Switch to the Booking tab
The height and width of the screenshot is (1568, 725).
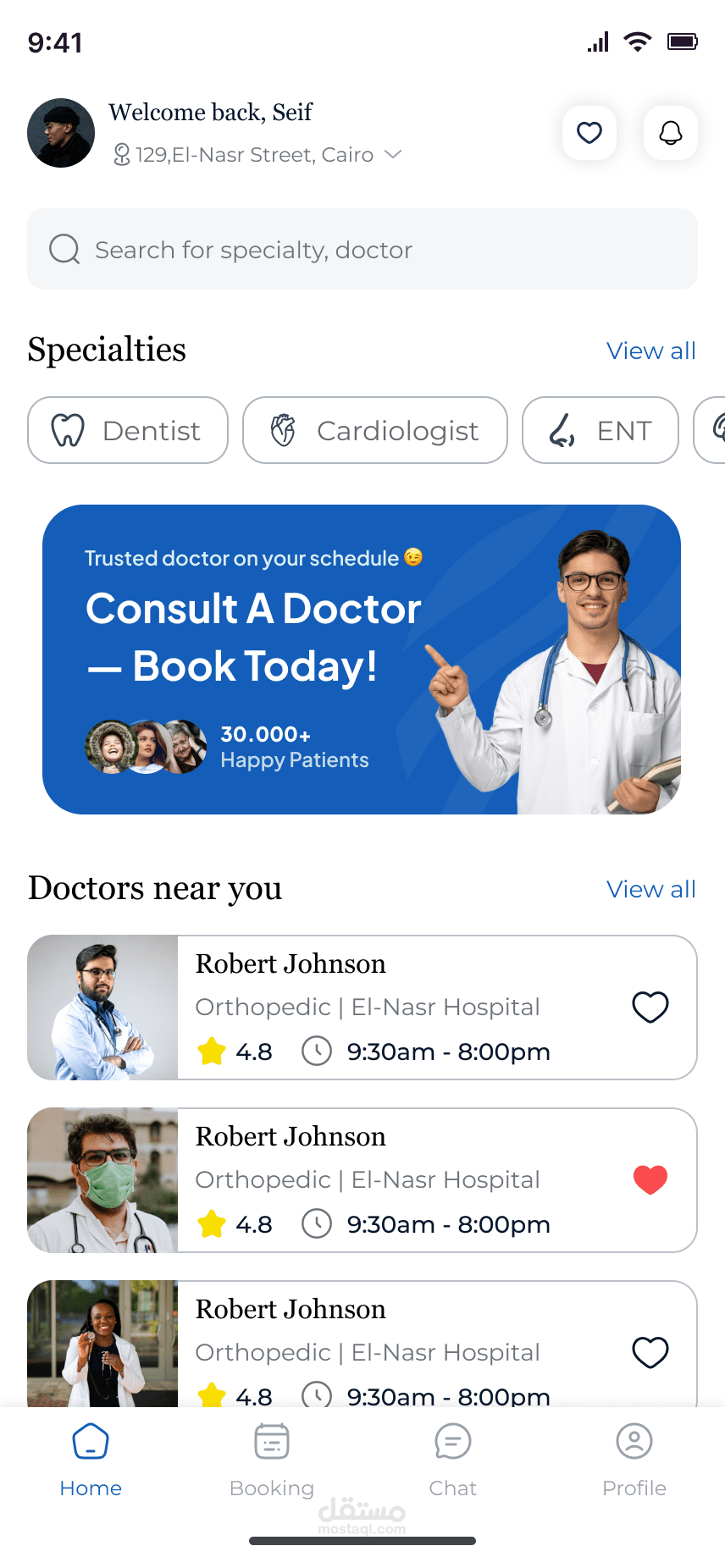[x=272, y=1458]
